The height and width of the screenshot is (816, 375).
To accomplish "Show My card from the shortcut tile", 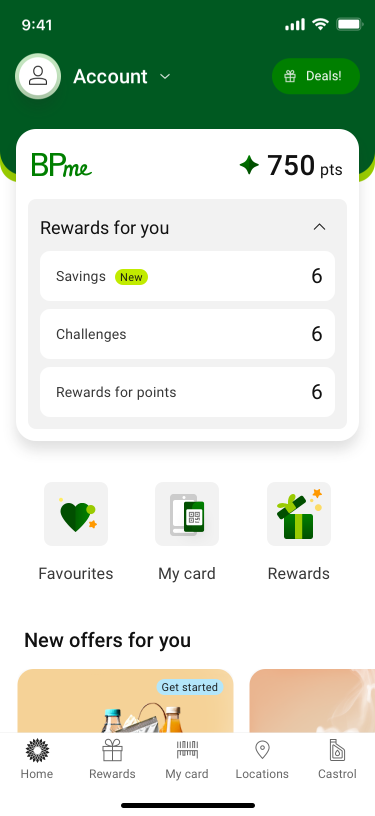I will [x=187, y=531].
